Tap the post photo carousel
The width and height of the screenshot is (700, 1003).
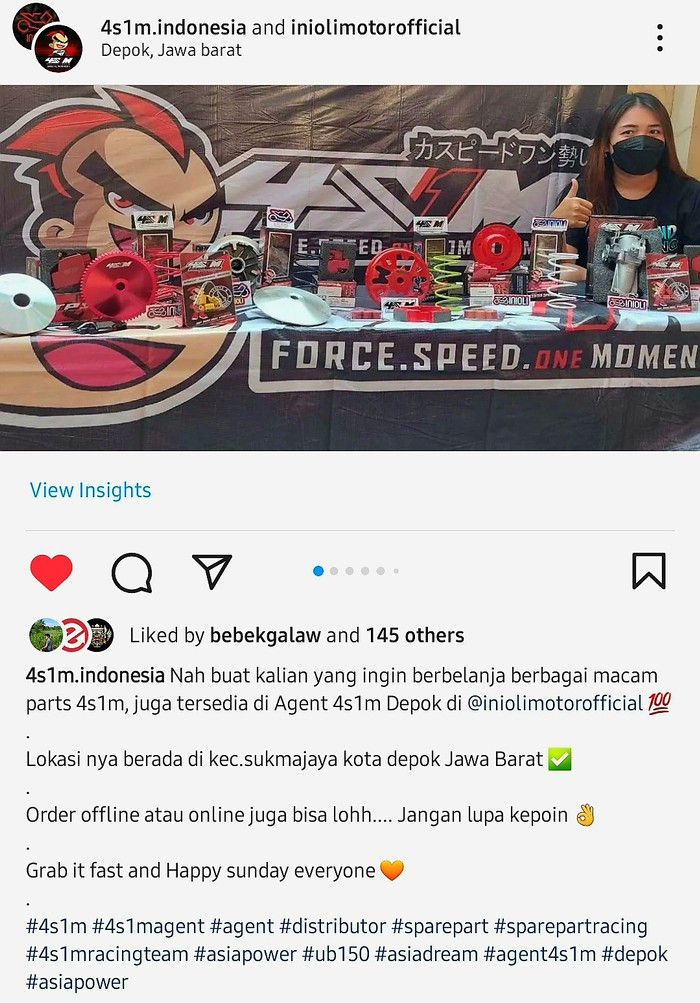350,267
